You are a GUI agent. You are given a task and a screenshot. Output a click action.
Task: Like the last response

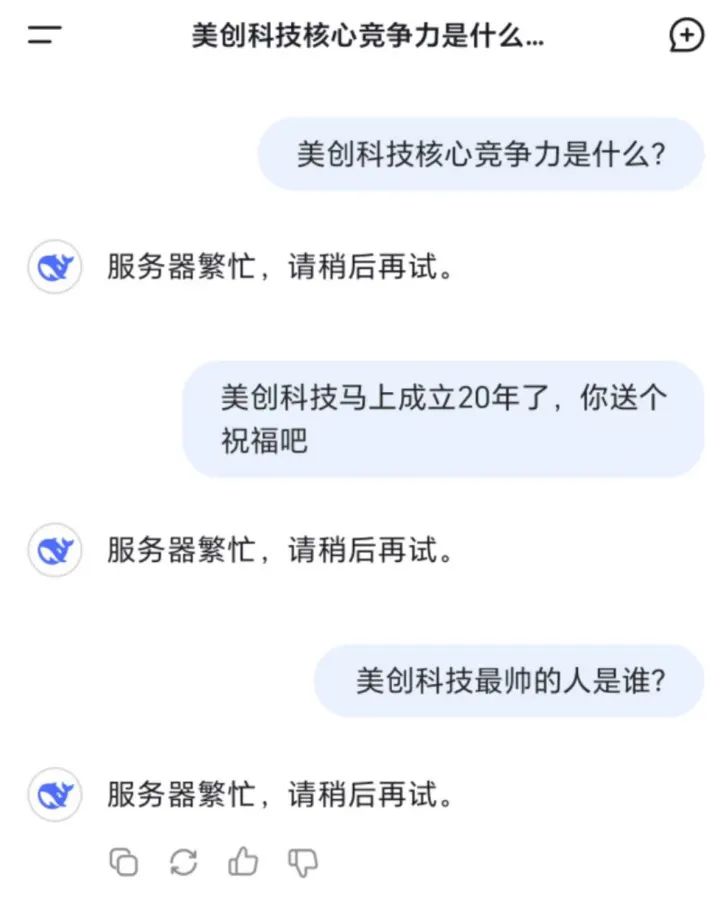pos(243,861)
